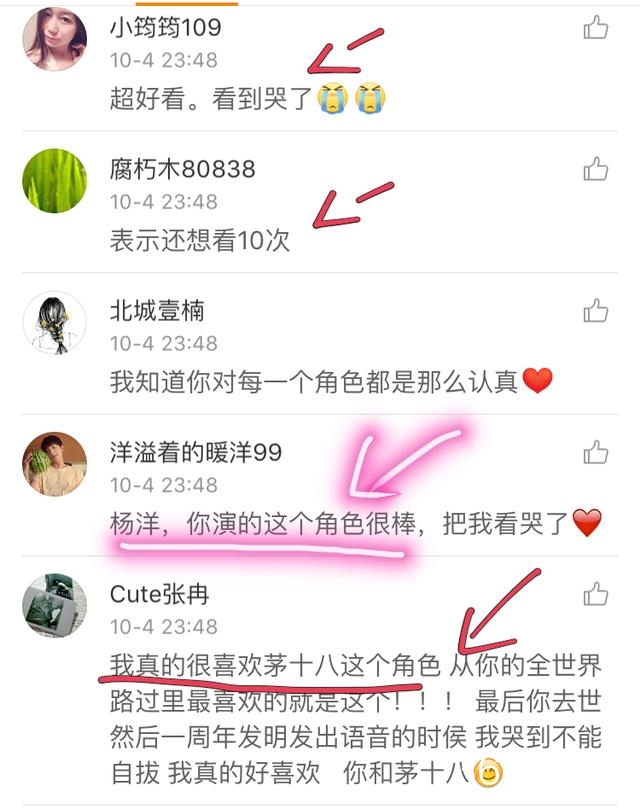Open the comment starting with 杨洋
Screen dimensions: 640x809
click(x=356, y=524)
